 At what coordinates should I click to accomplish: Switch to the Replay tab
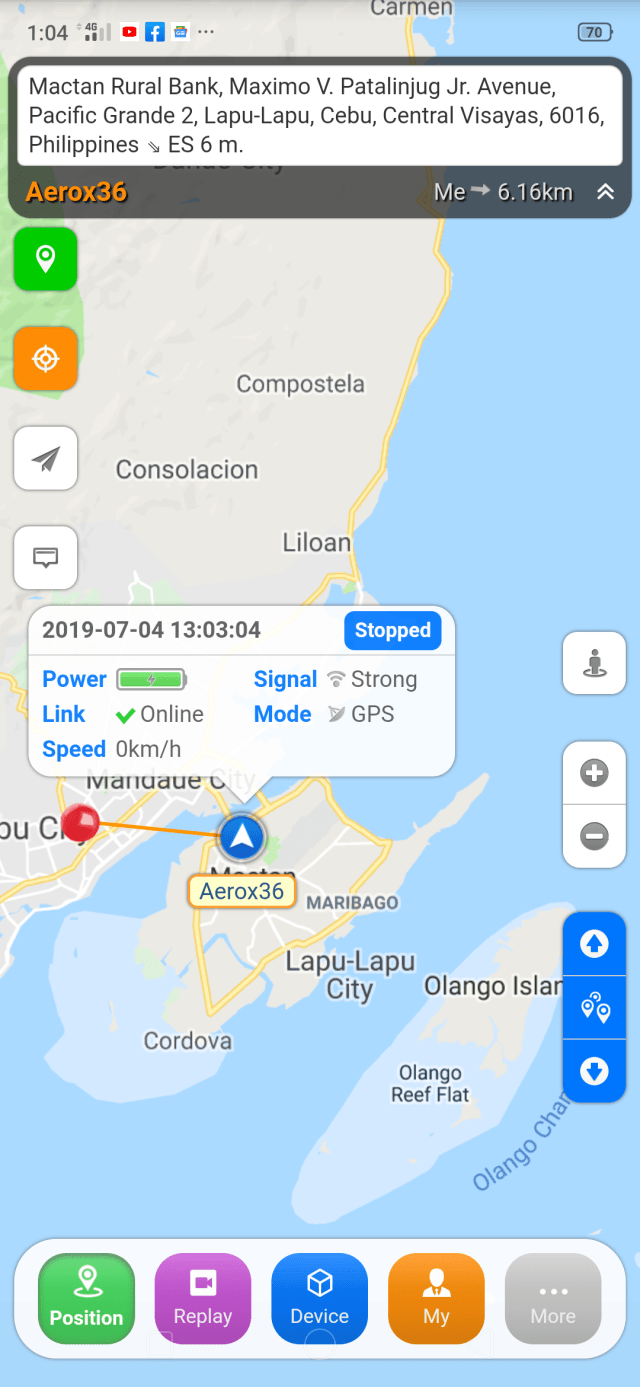203,1298
